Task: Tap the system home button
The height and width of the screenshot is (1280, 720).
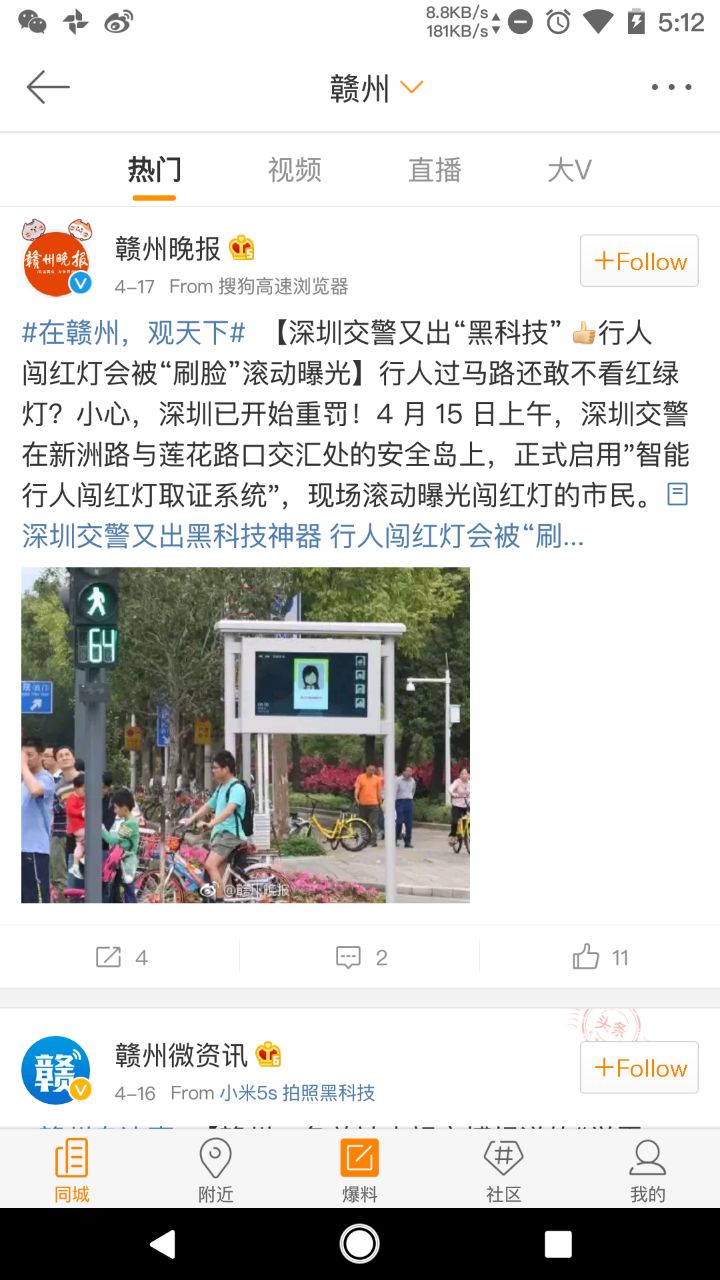Action: [x=359, y=1244]
